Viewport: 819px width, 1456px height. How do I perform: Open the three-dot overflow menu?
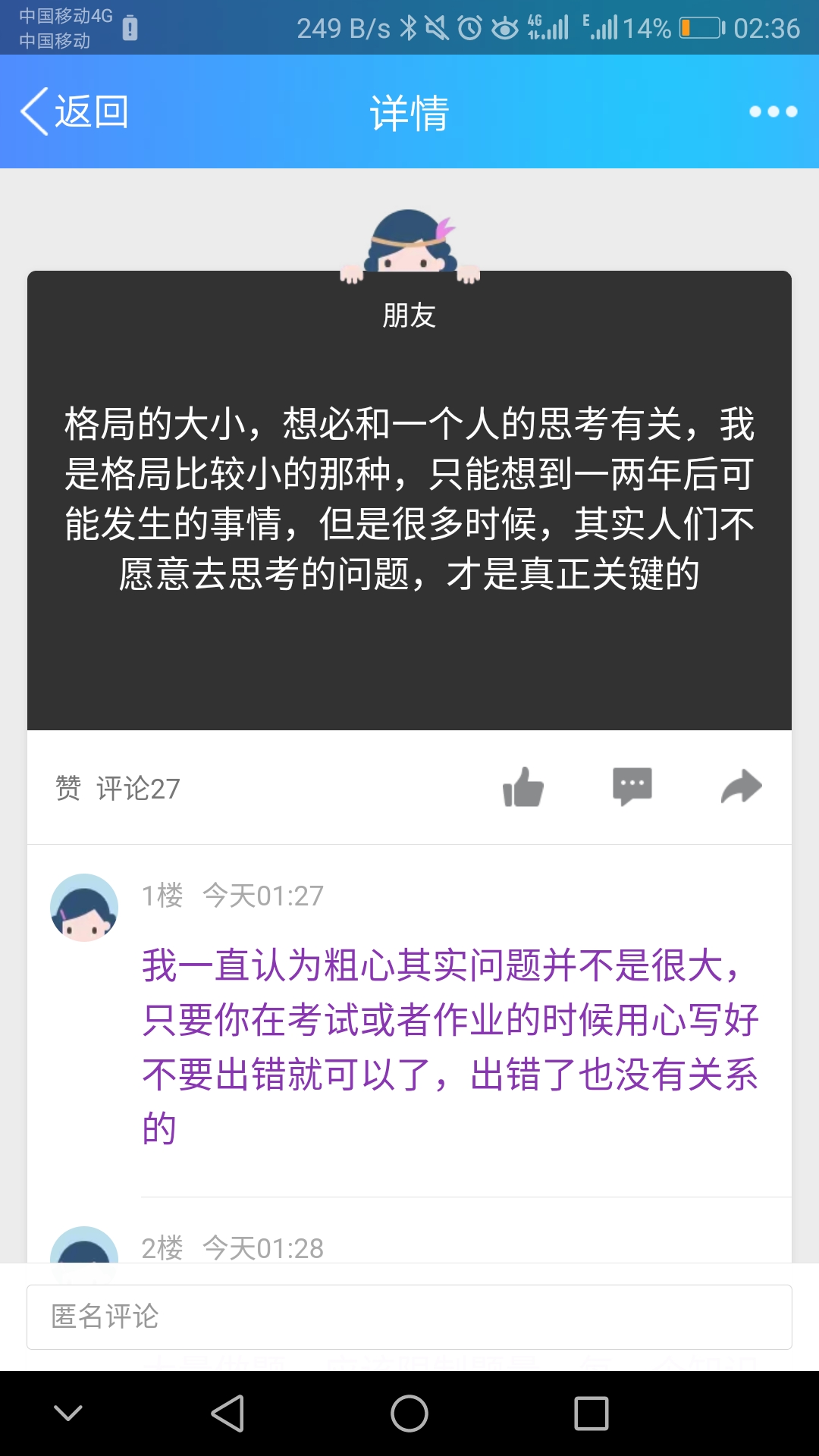click(773, 111)
